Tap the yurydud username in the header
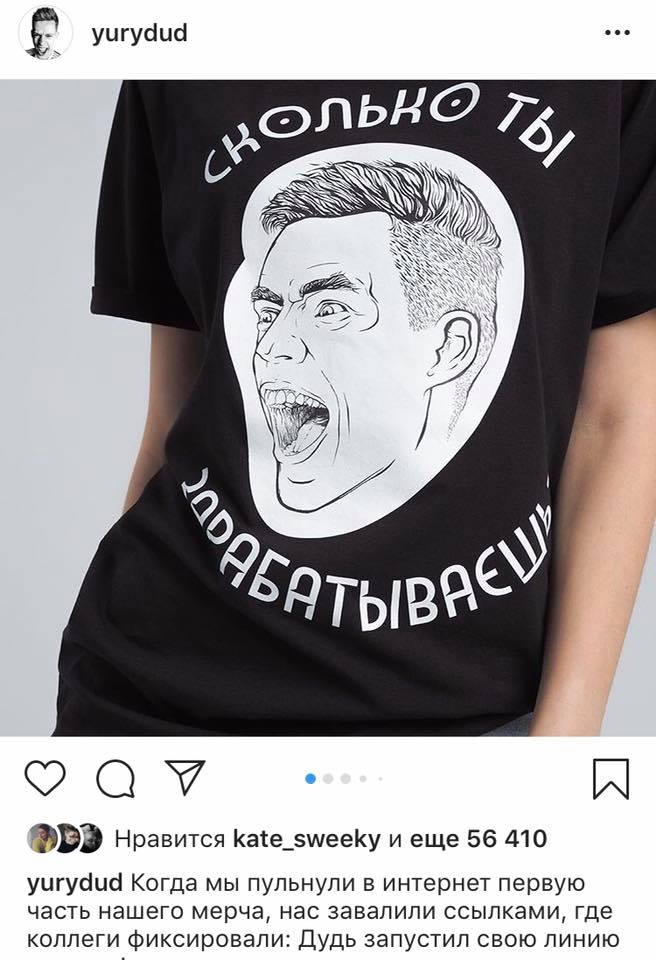 click(x=139, y=32)
